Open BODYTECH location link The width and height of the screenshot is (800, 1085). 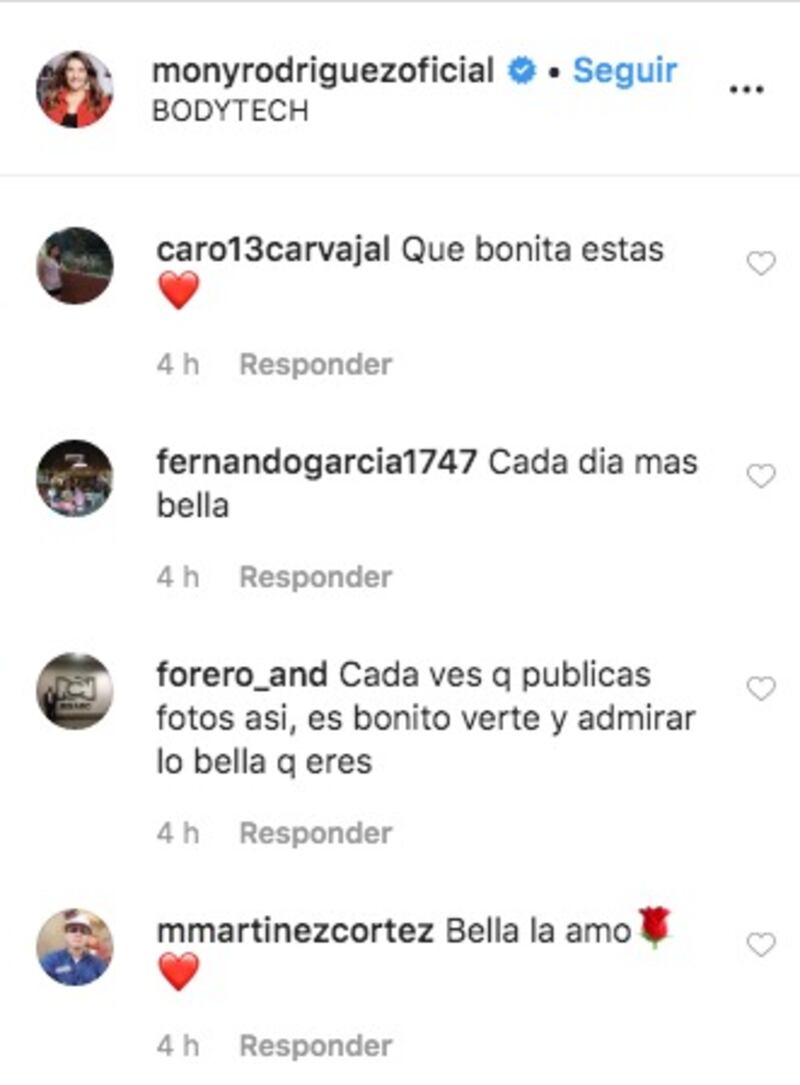pyautogui.click(x=229, y=112)
